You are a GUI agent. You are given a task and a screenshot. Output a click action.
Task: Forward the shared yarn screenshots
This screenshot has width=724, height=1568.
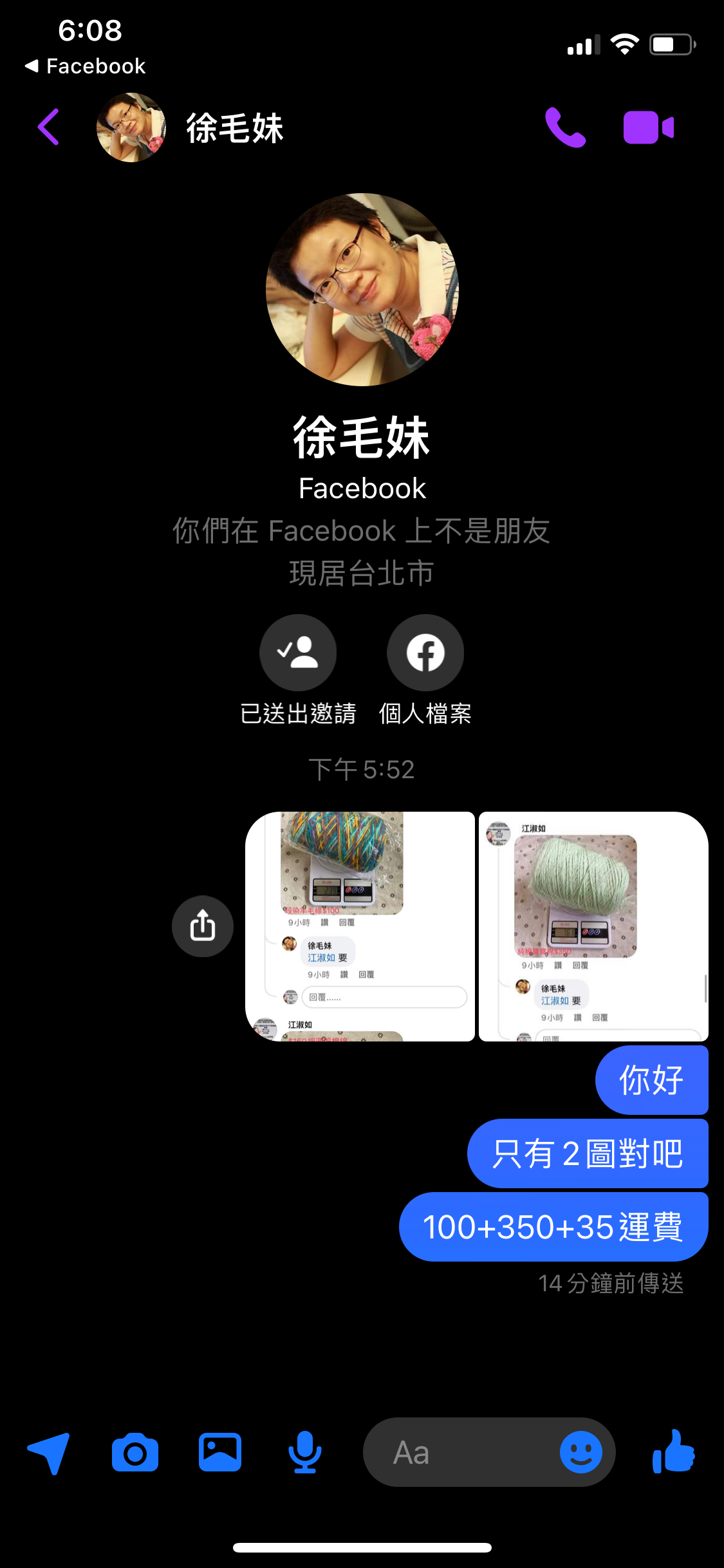(x=203, y=926)
